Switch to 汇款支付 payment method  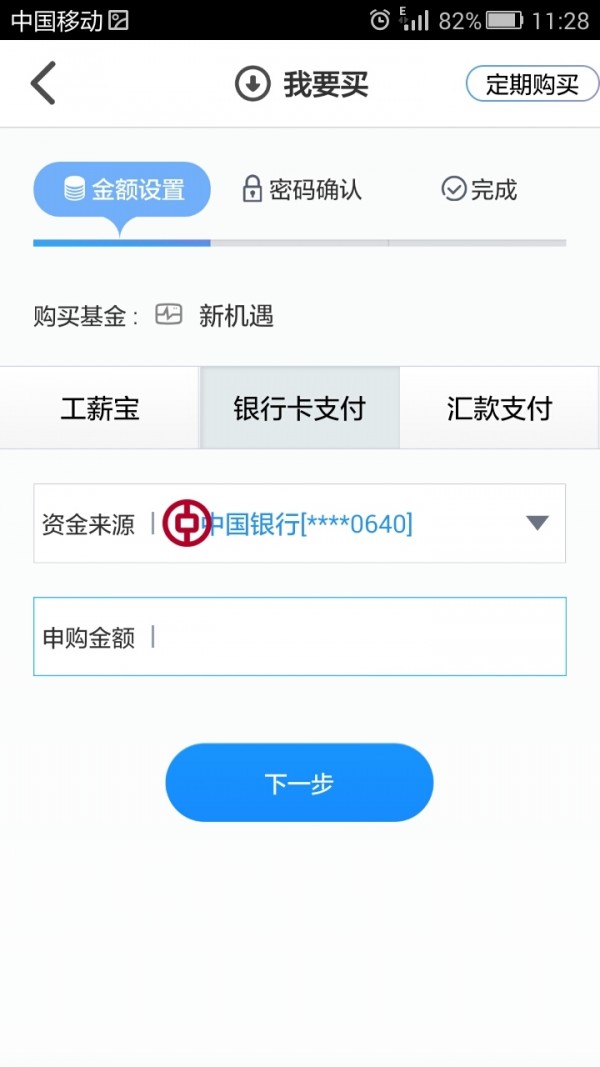(x=499, y=408)
